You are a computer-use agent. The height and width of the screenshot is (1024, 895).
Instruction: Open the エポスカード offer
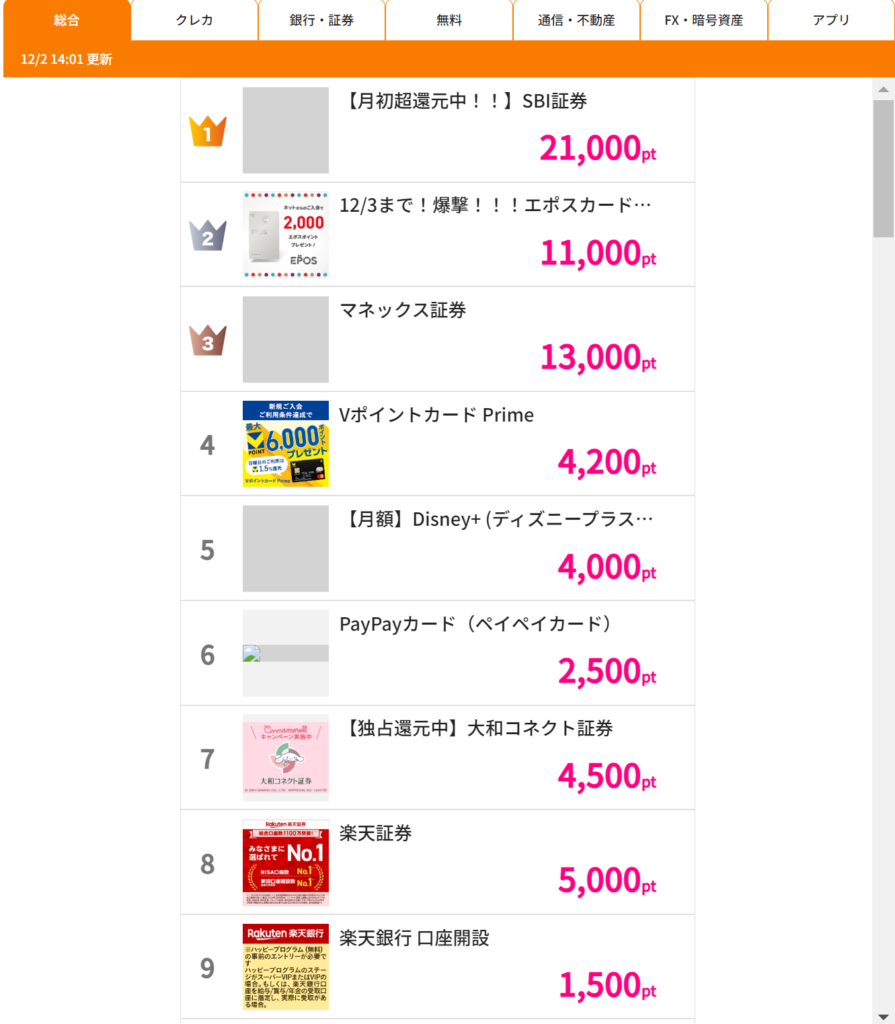pos(495,205)
